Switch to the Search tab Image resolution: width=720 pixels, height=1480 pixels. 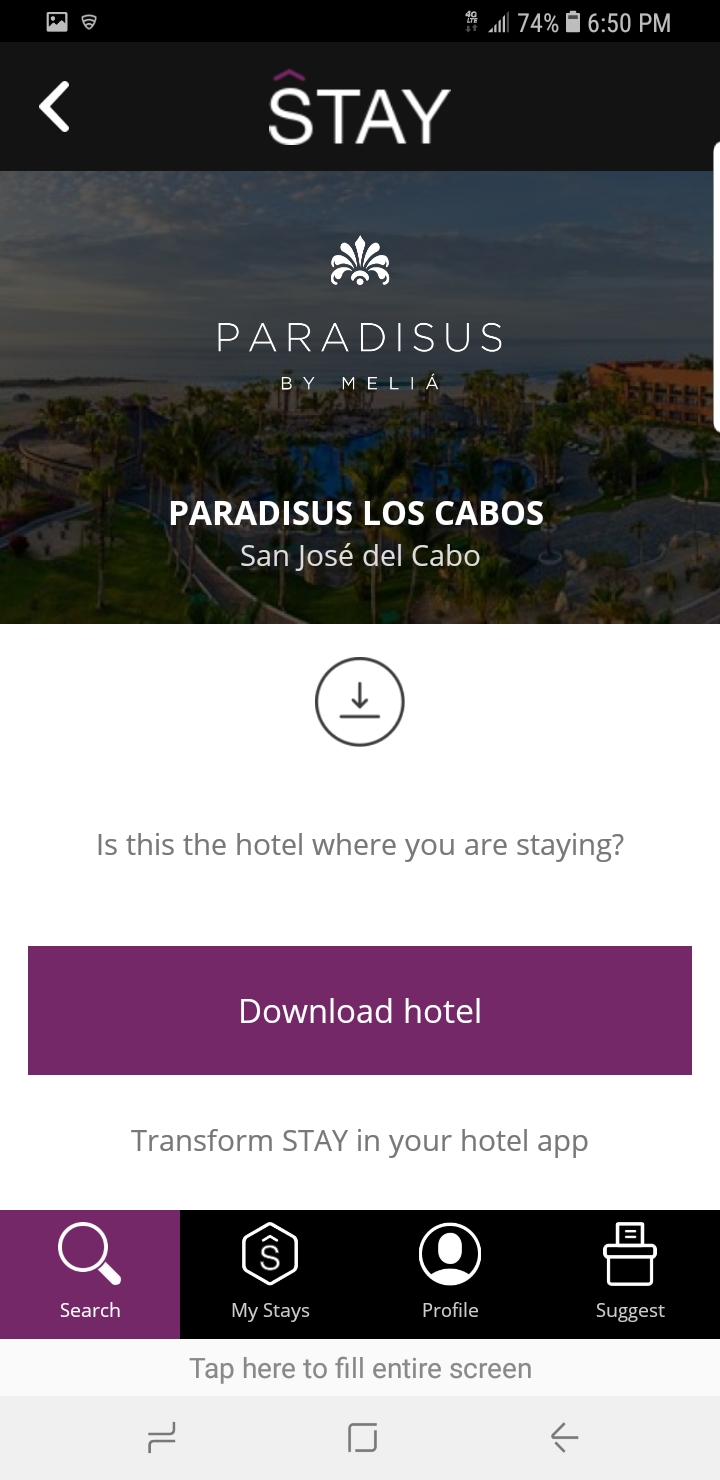coord(90,1274)
